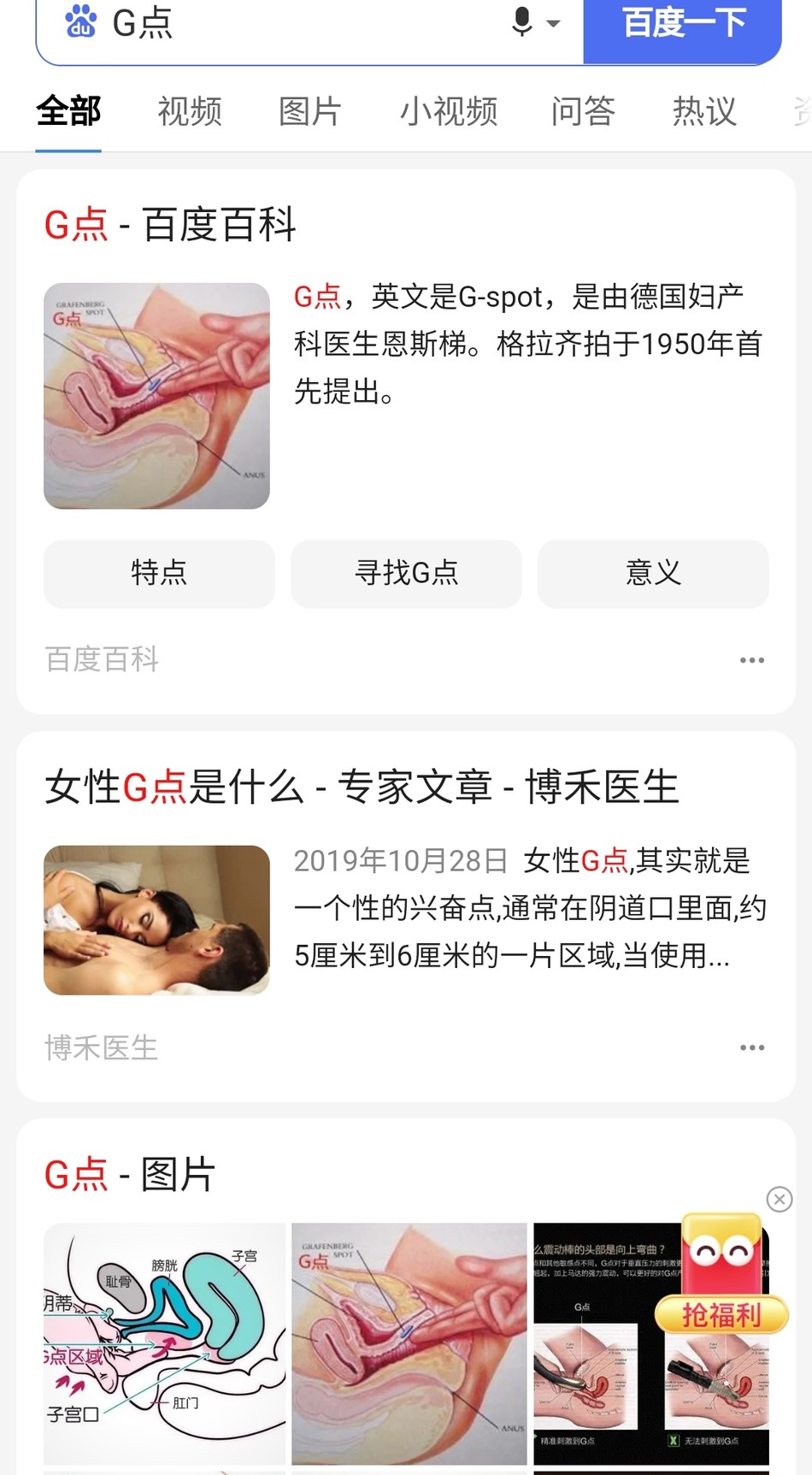The height and width of the screenshot is (1475, 812).
Task: Switch to the 图片 tab
Action: pyautogui.click(x=310, y=111)
